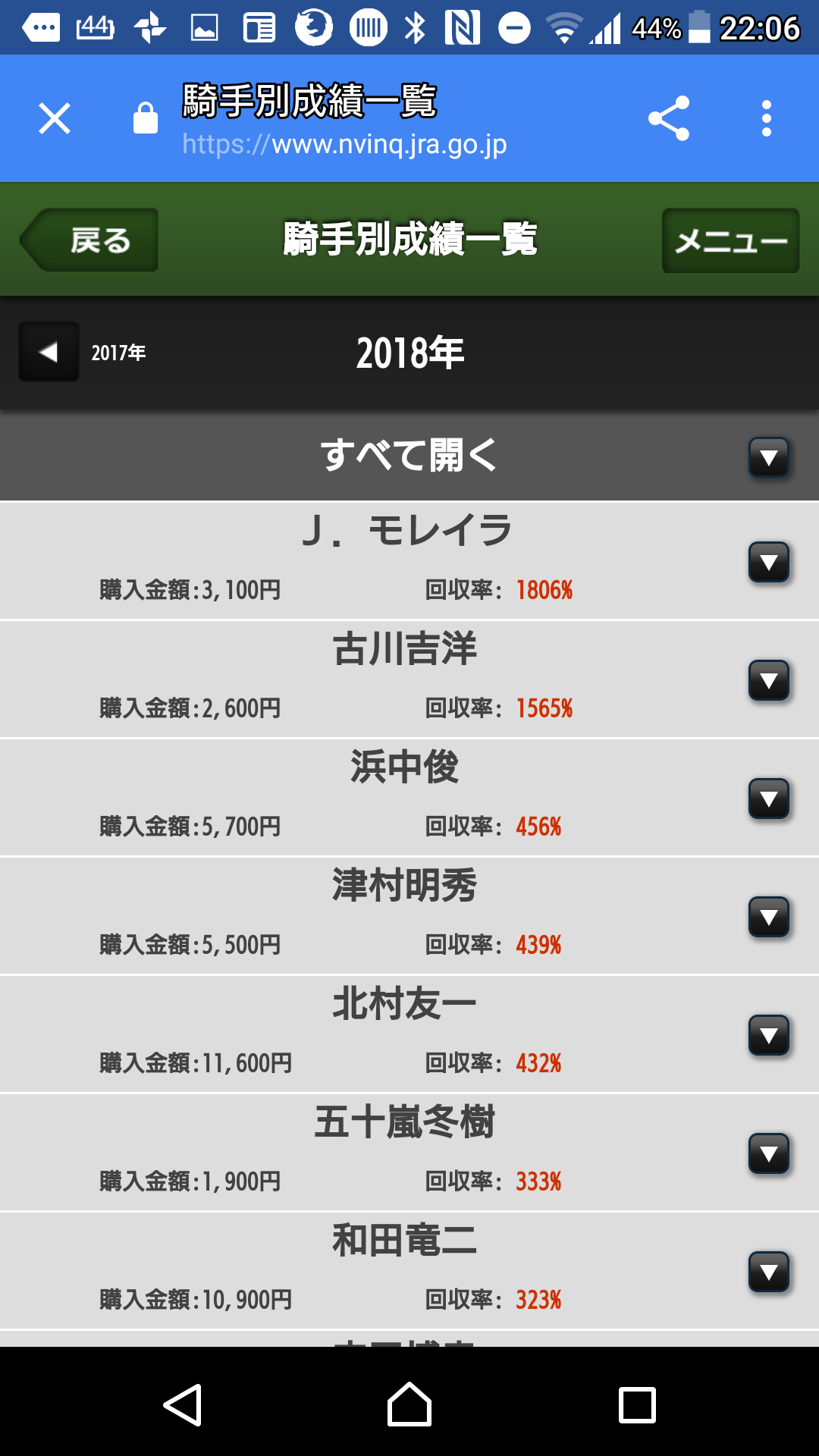
Task: Open the URL www.nvinq.jra.go.jp link
Action: tap(345, 144)
